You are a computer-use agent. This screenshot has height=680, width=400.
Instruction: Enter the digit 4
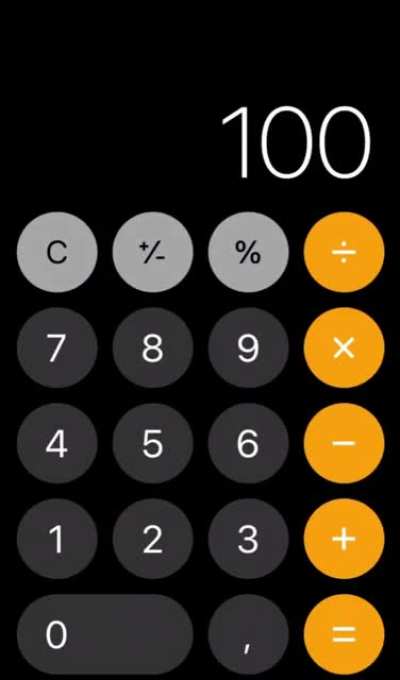pos(57,443)
